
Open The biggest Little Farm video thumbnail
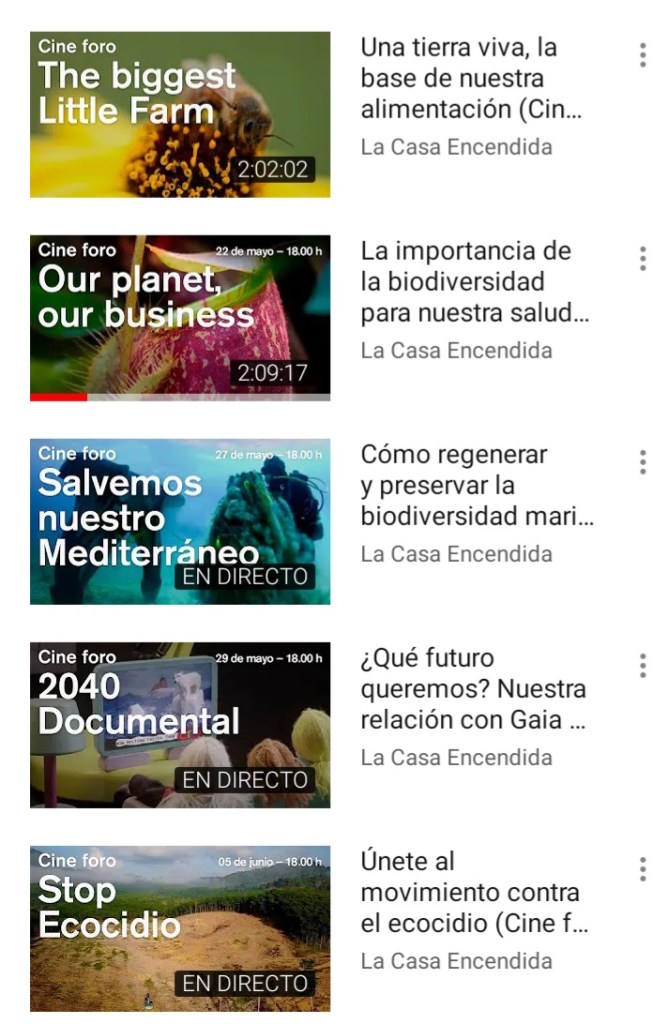pyautogui.click(x=180, y=114)
